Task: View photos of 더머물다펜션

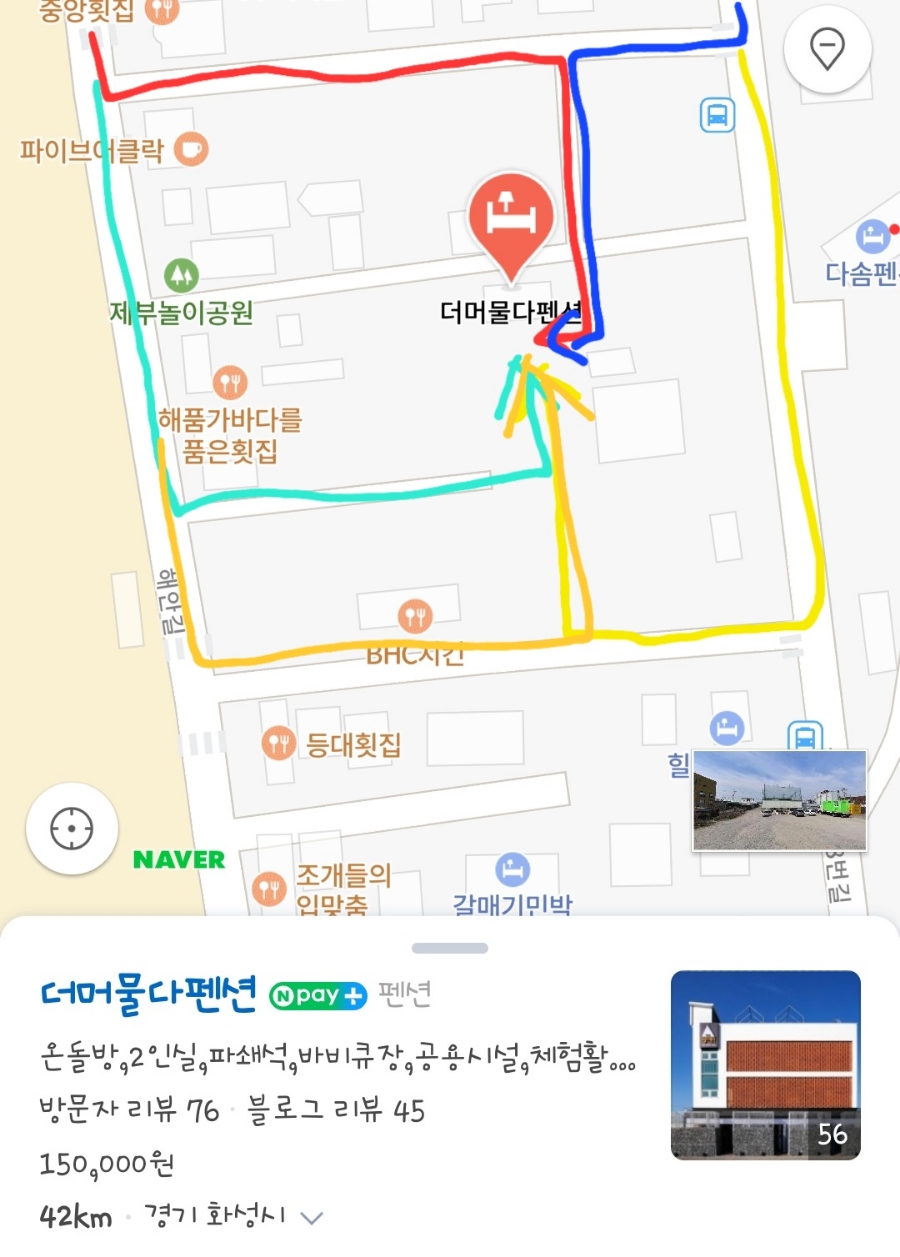Action: (x=765, y=1064)
